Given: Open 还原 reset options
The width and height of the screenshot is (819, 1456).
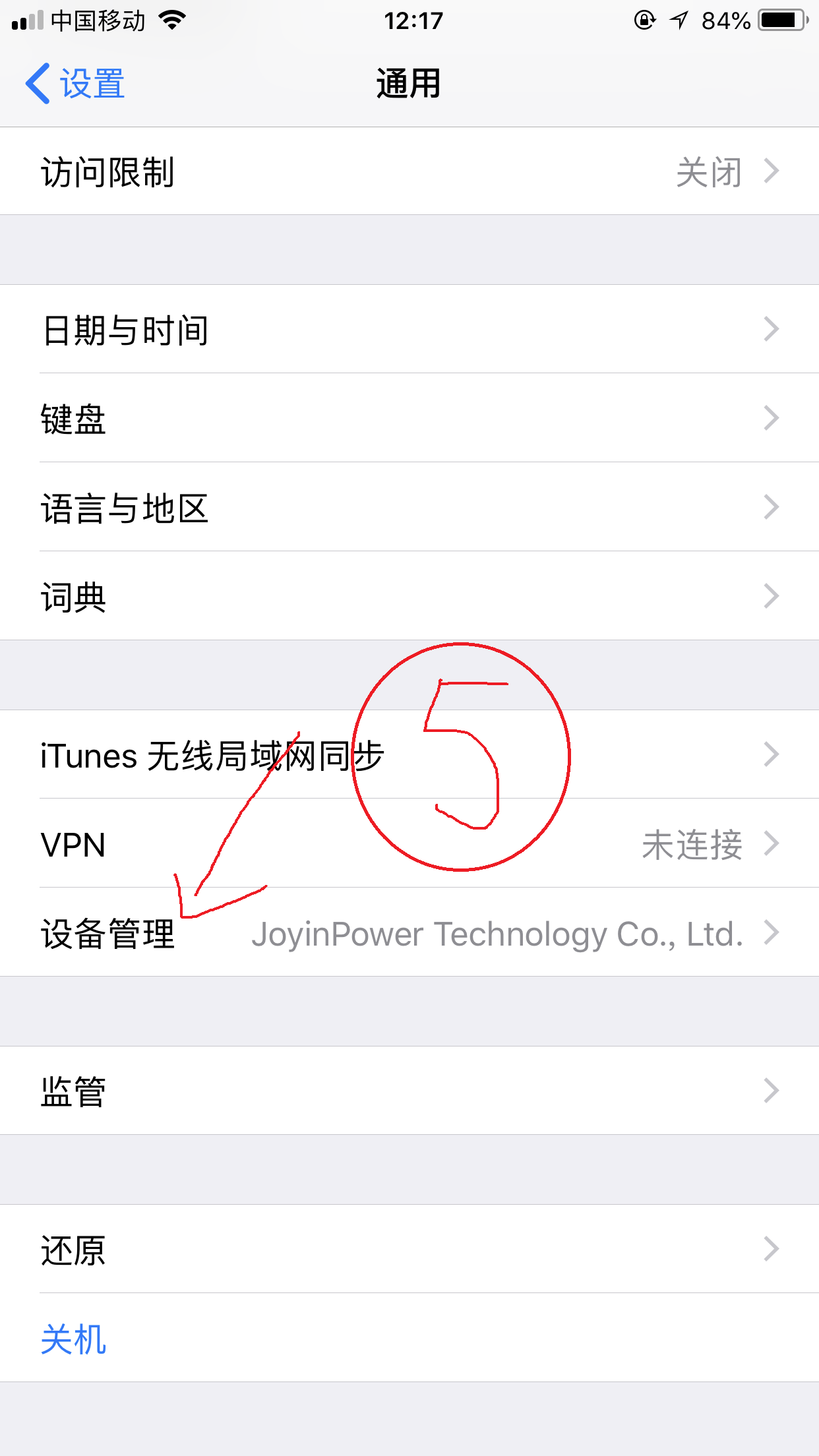Looking at the screenshot, I should (409, 1249).
